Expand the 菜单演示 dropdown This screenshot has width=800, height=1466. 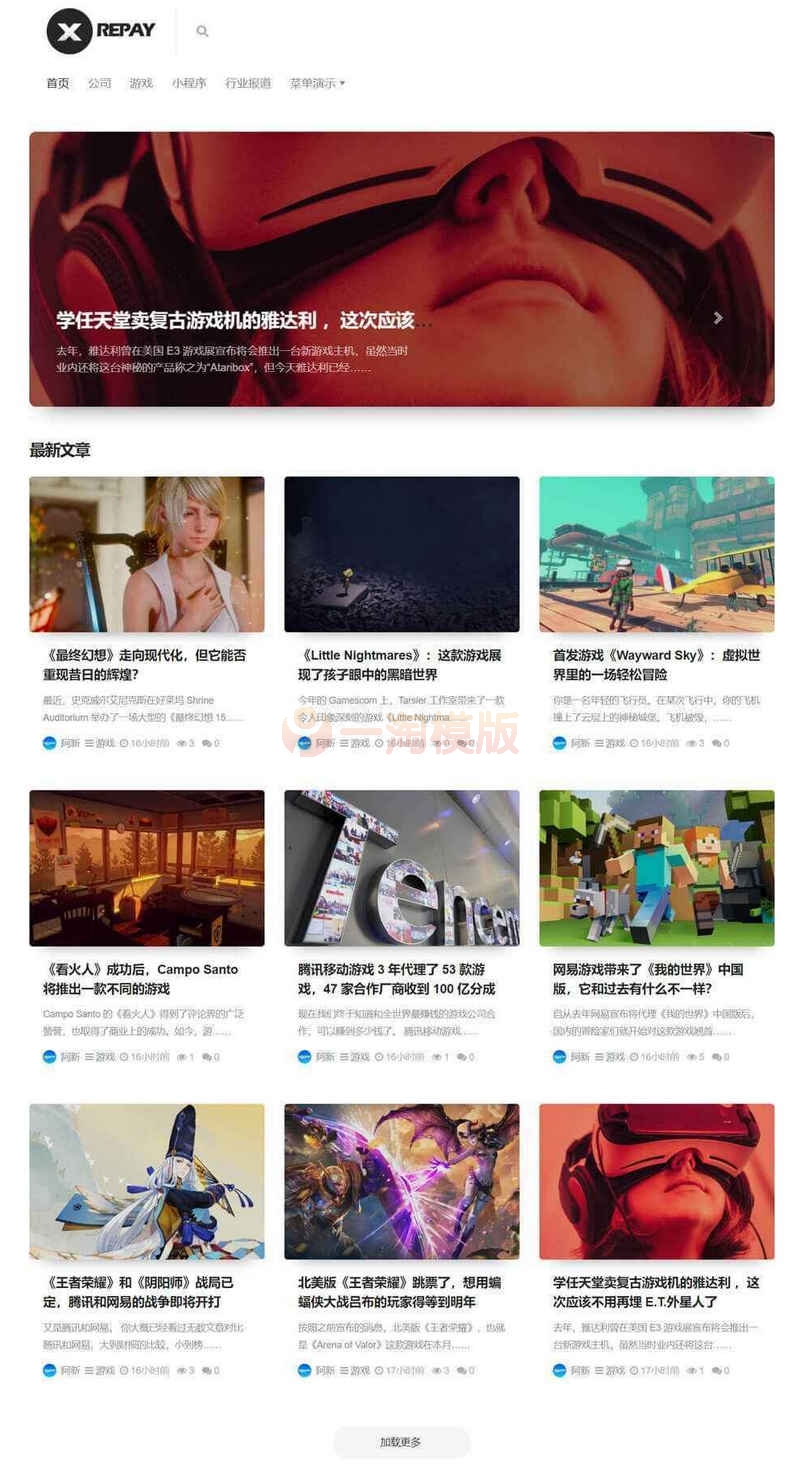tap(317, 83)
